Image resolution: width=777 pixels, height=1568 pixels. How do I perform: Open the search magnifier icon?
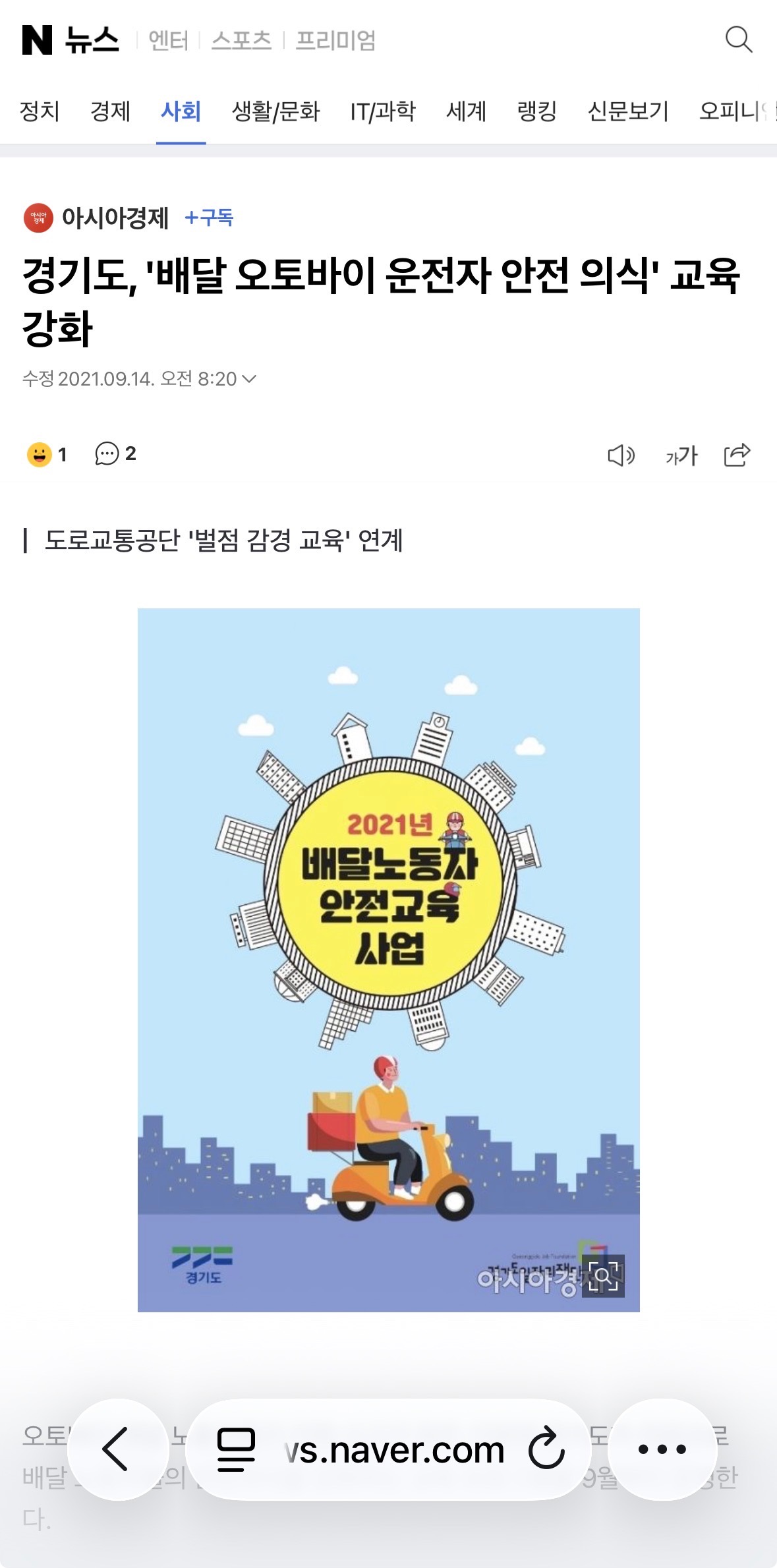(x=738, y=40)
